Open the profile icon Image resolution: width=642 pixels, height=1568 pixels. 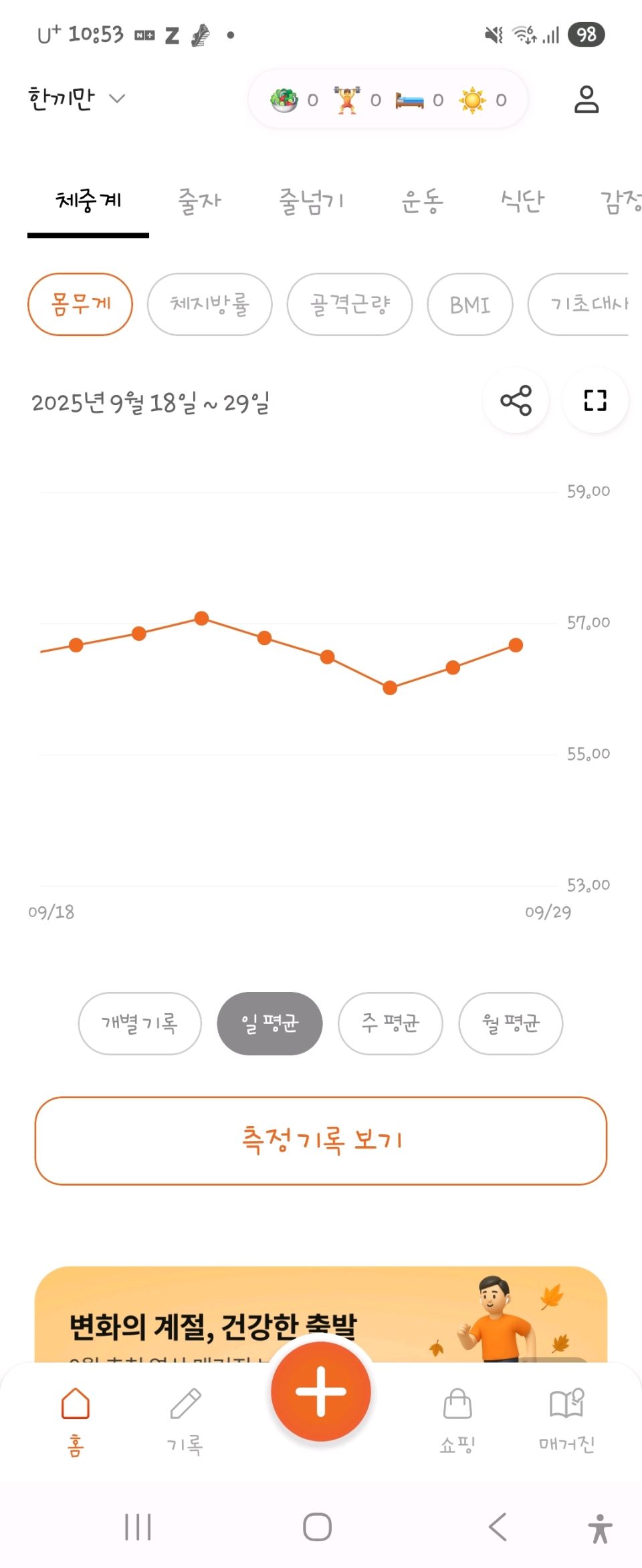586,100
